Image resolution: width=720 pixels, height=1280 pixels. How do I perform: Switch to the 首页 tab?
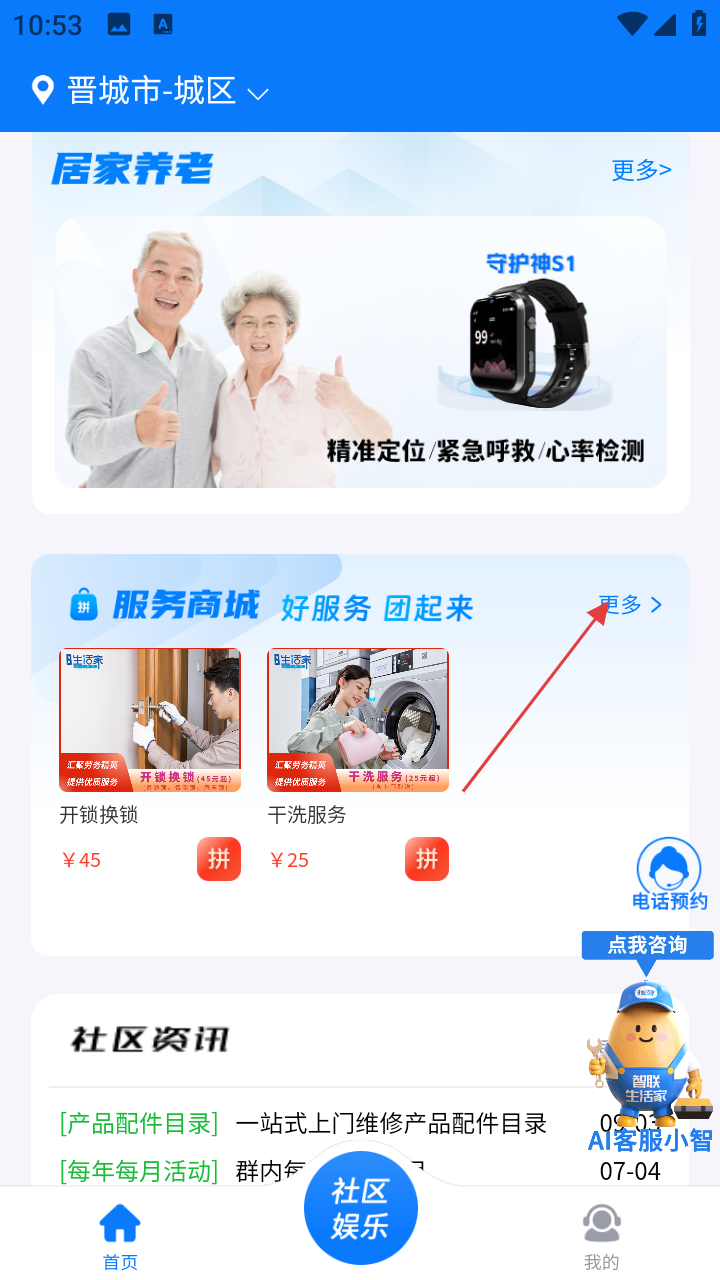pyautogui.click(x=120, y=1235)
